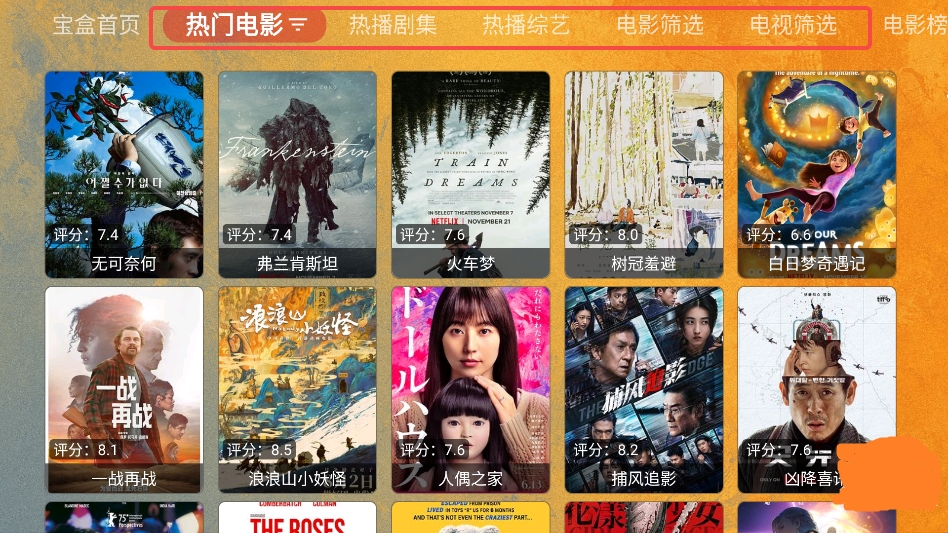Viewport: 948px width, 533px height.
Task: Go to the 电影筛选 tab
Action: click(660, 26)
